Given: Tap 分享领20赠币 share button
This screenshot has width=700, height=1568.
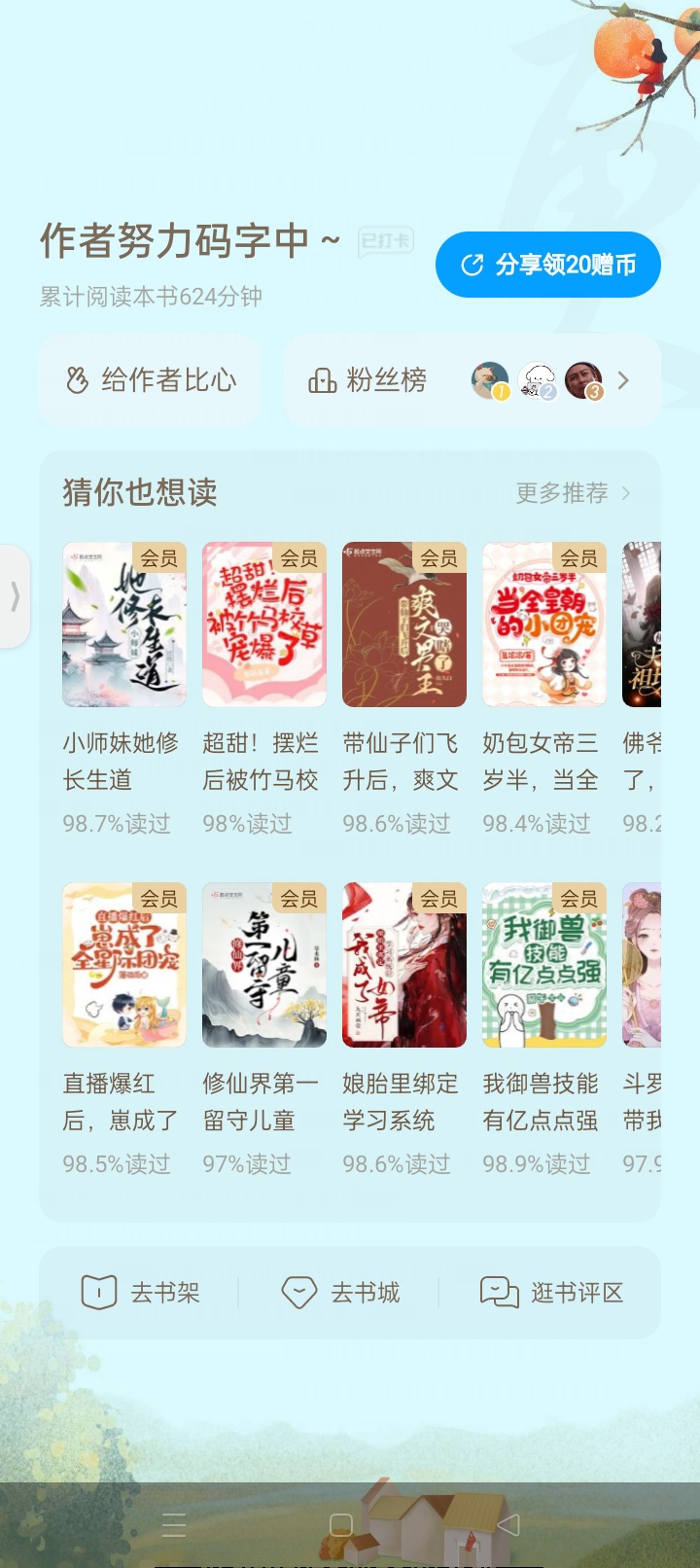Looking at the screenshot, I should [x=548, y=265].
